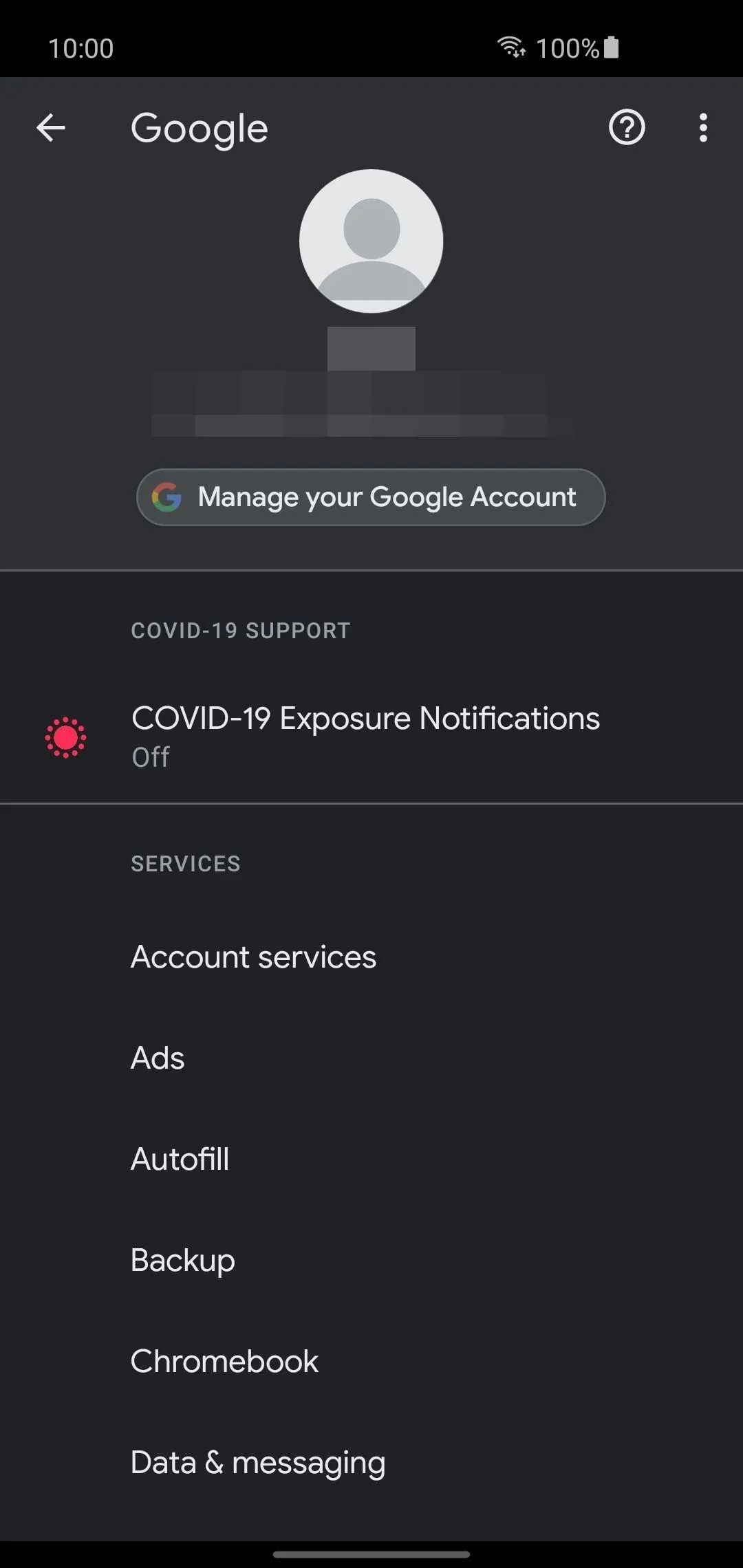The image size is (743, 1568).
Task: Open Backup settings
Action: pos(371,1260)
